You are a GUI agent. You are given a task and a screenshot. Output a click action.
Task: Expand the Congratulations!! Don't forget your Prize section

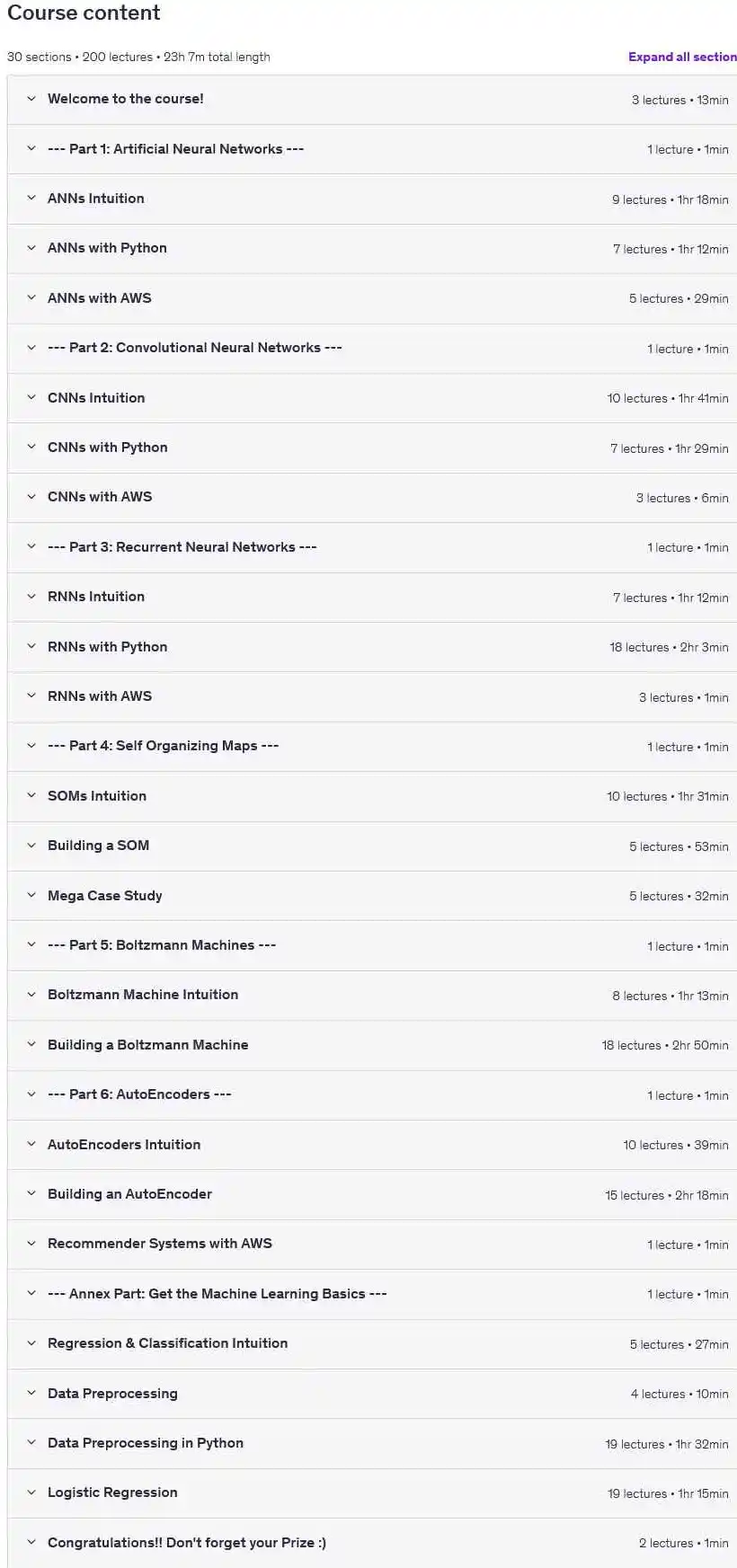pos(372,1543)
